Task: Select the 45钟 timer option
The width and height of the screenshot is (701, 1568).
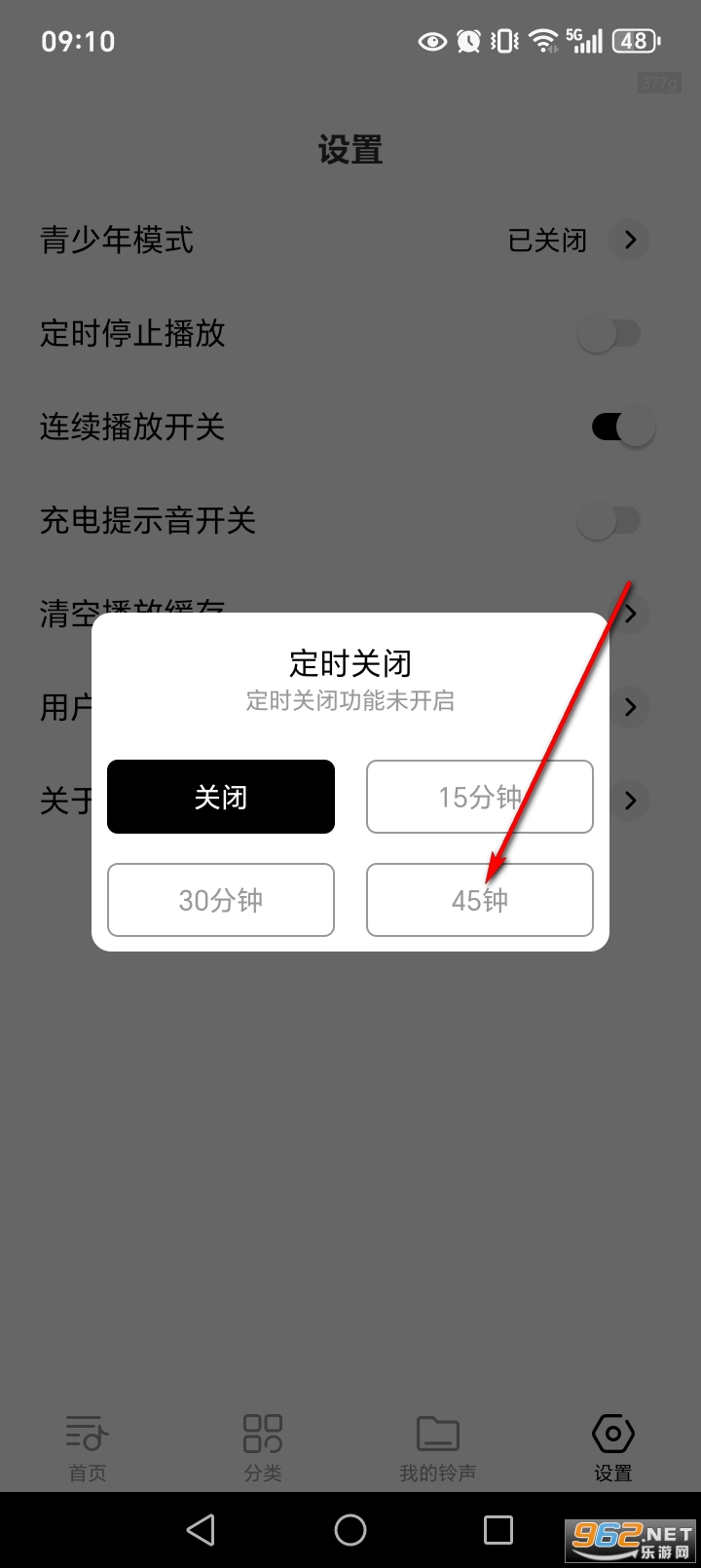Action: 479,900
